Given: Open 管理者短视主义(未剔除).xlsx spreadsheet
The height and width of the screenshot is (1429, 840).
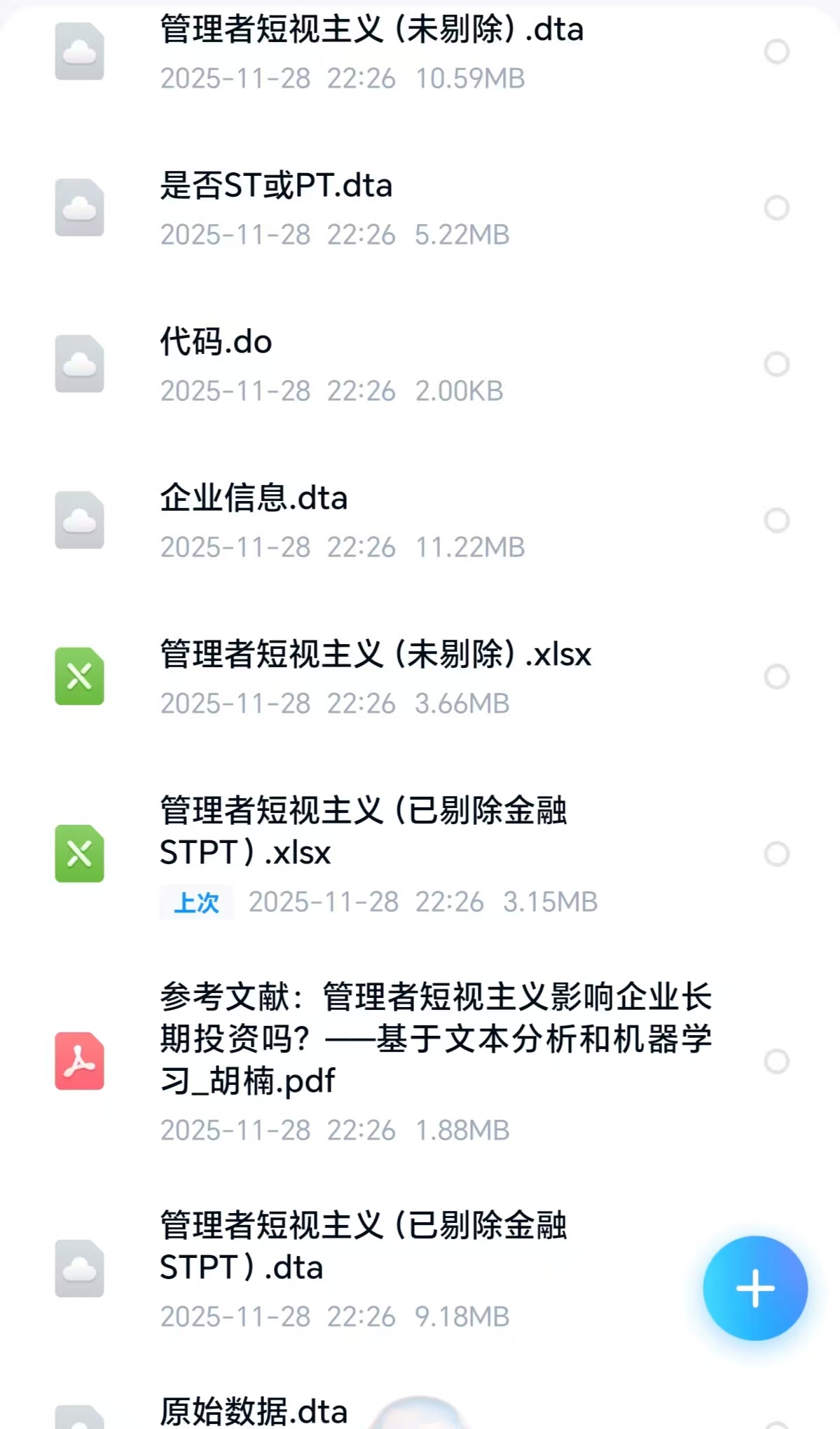Looking at the screenshot, I should point(376,655).
